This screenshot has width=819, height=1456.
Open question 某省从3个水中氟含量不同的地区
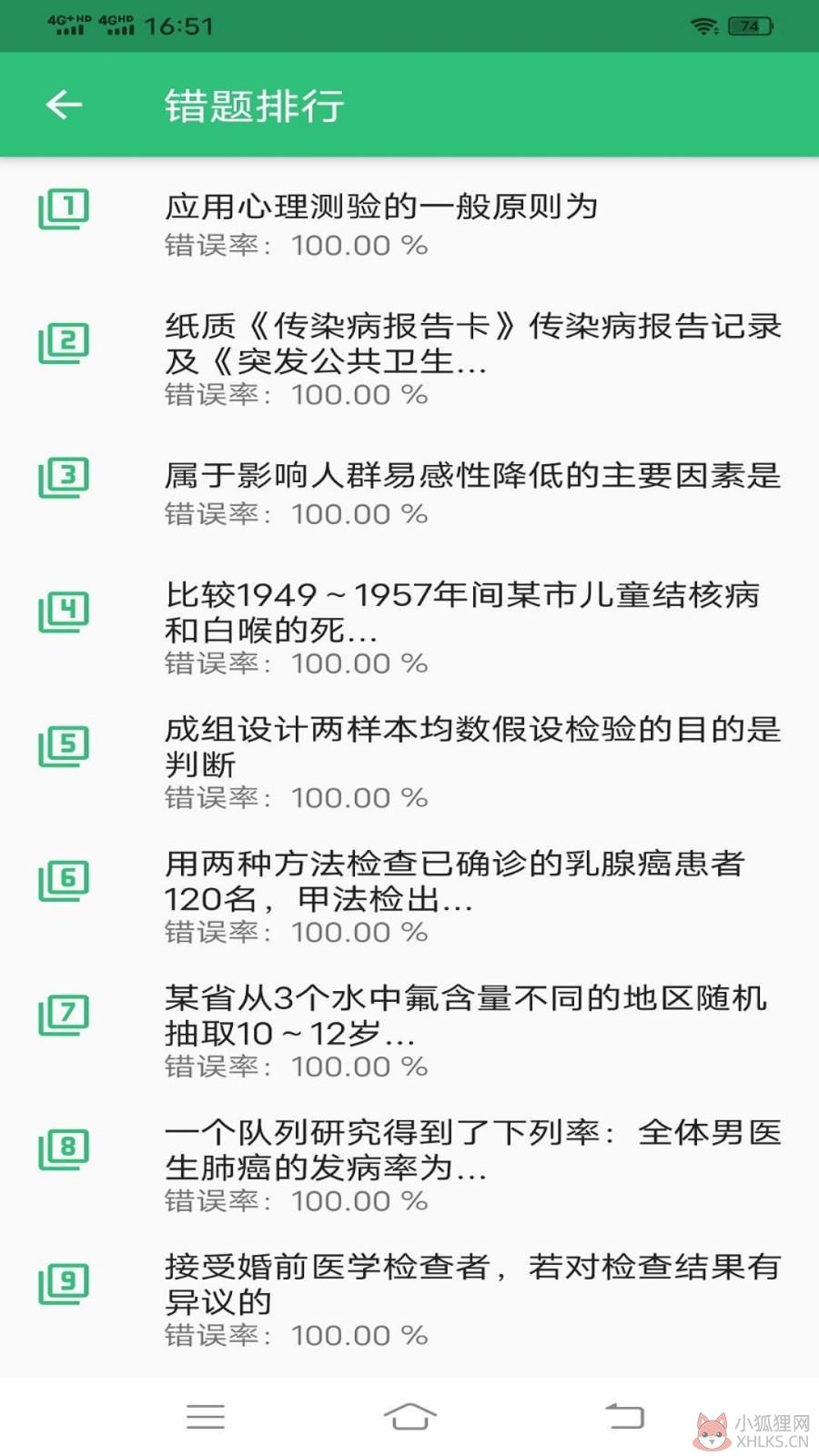(x=409, y=1031)
